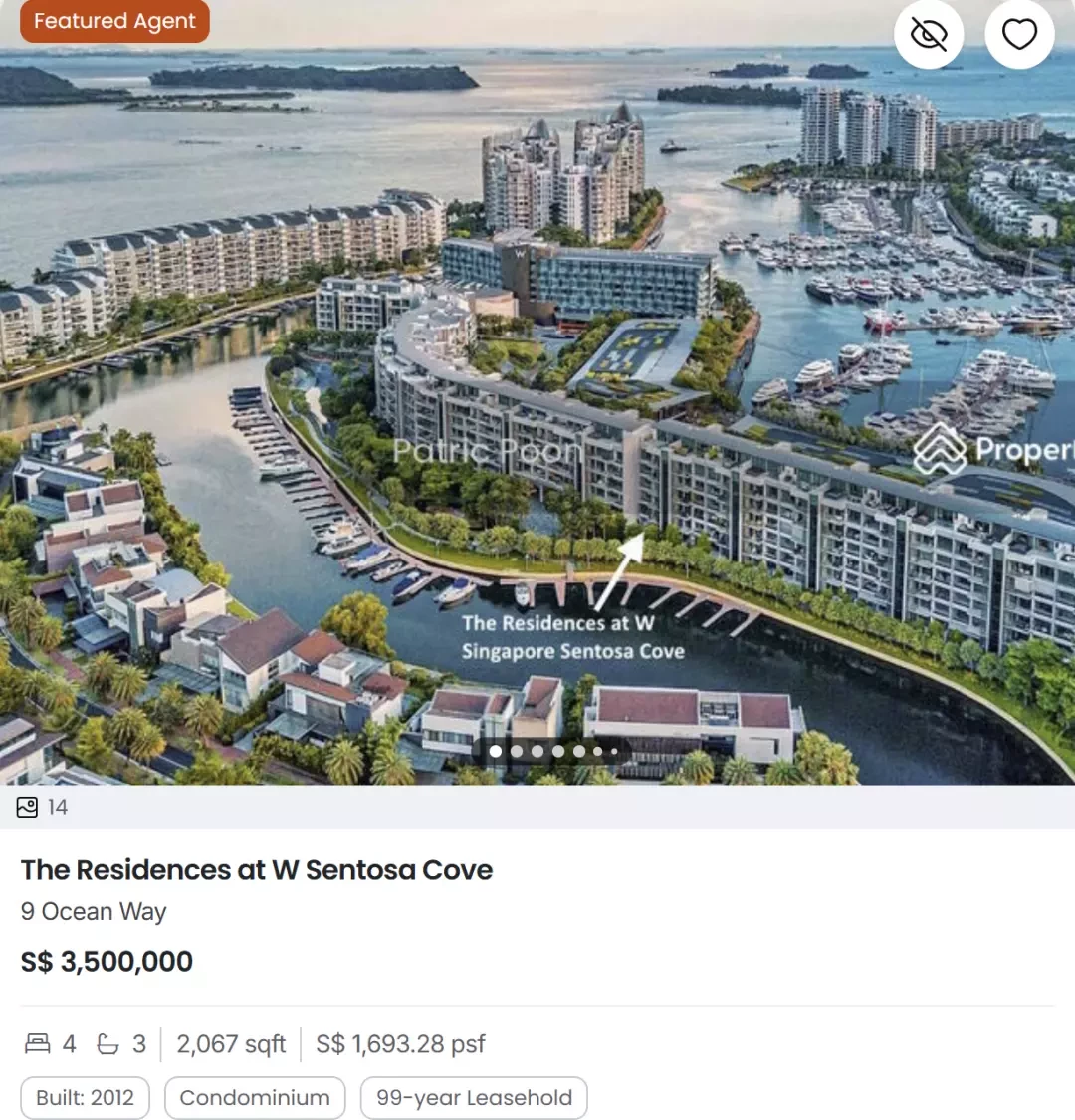Viewport: 1075px width, 1120px height.
Task: Open The Residences at W Sentosa Cove listing
Action: (257, 869)
